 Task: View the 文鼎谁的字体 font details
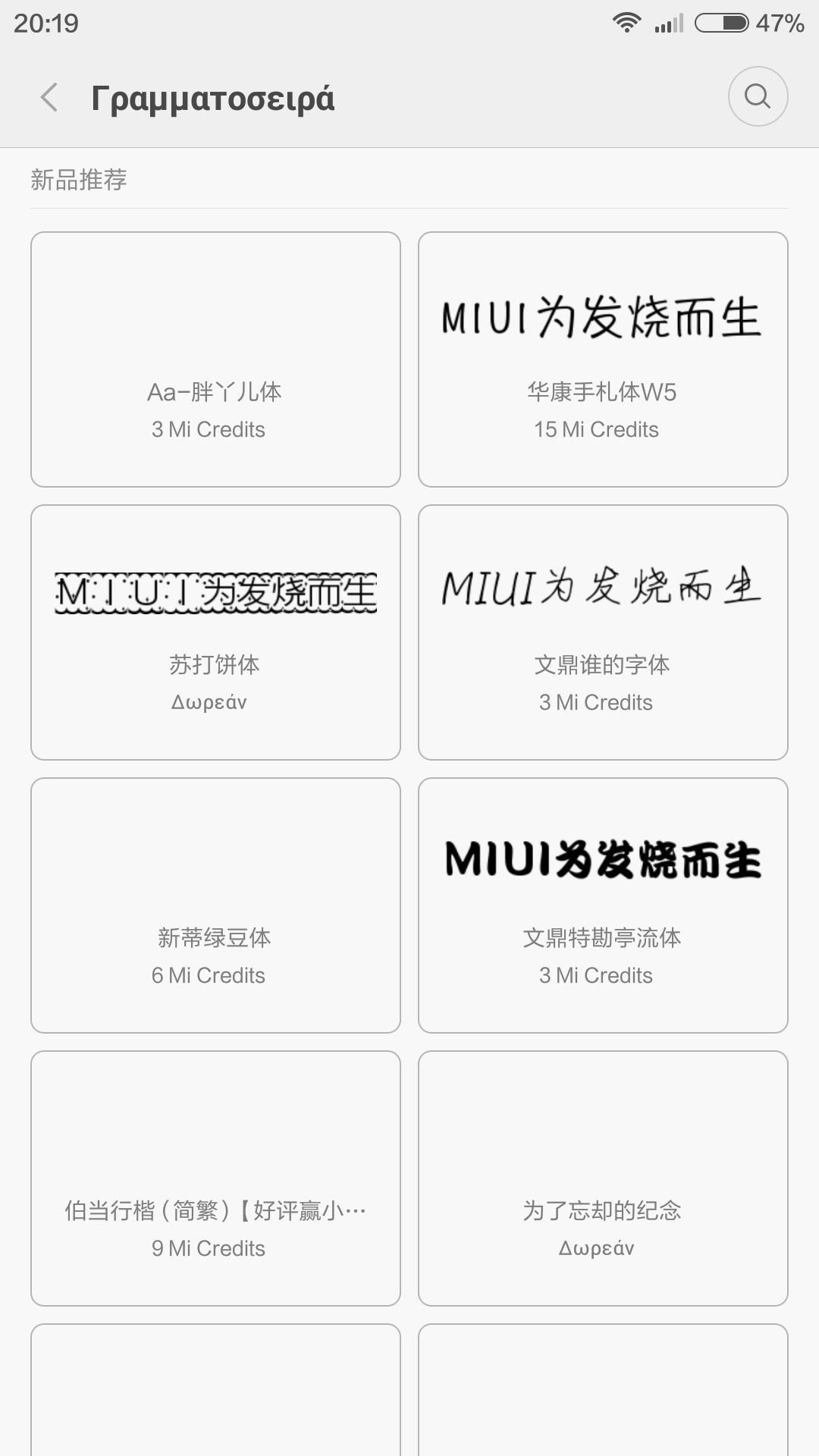pos(603,632)
